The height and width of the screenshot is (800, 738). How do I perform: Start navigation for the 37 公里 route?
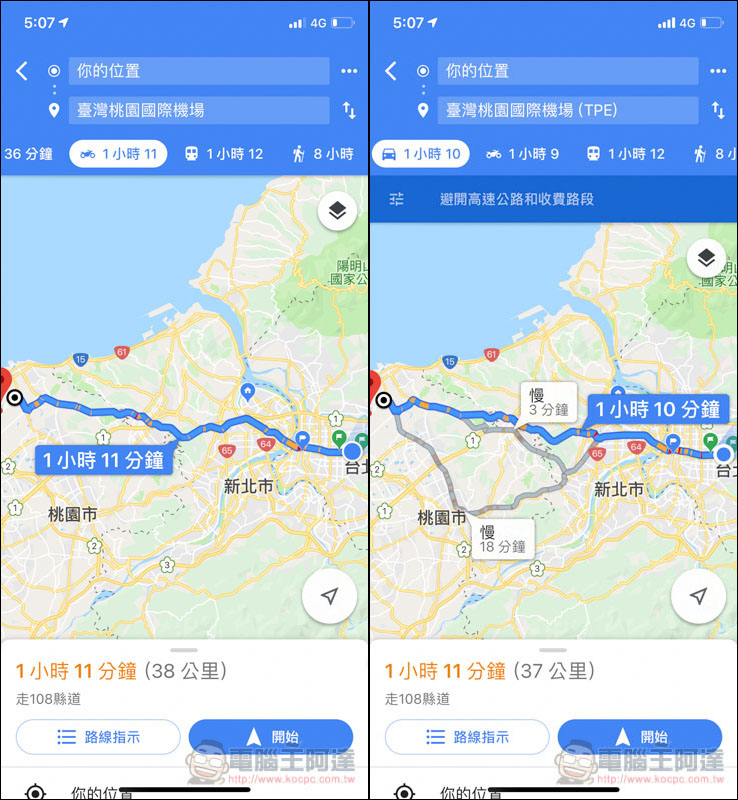tap(640, 737)
